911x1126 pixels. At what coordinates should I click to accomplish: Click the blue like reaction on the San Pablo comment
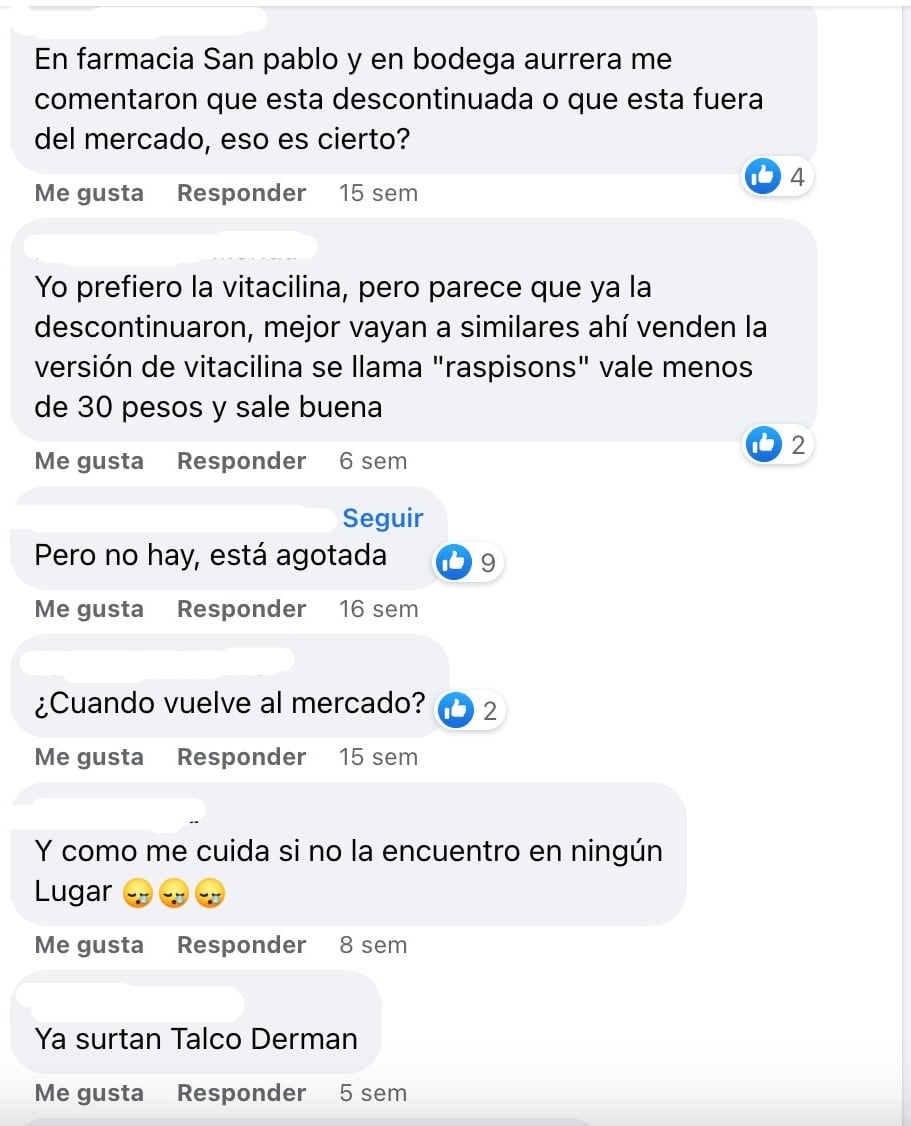[x=761, y=175]
